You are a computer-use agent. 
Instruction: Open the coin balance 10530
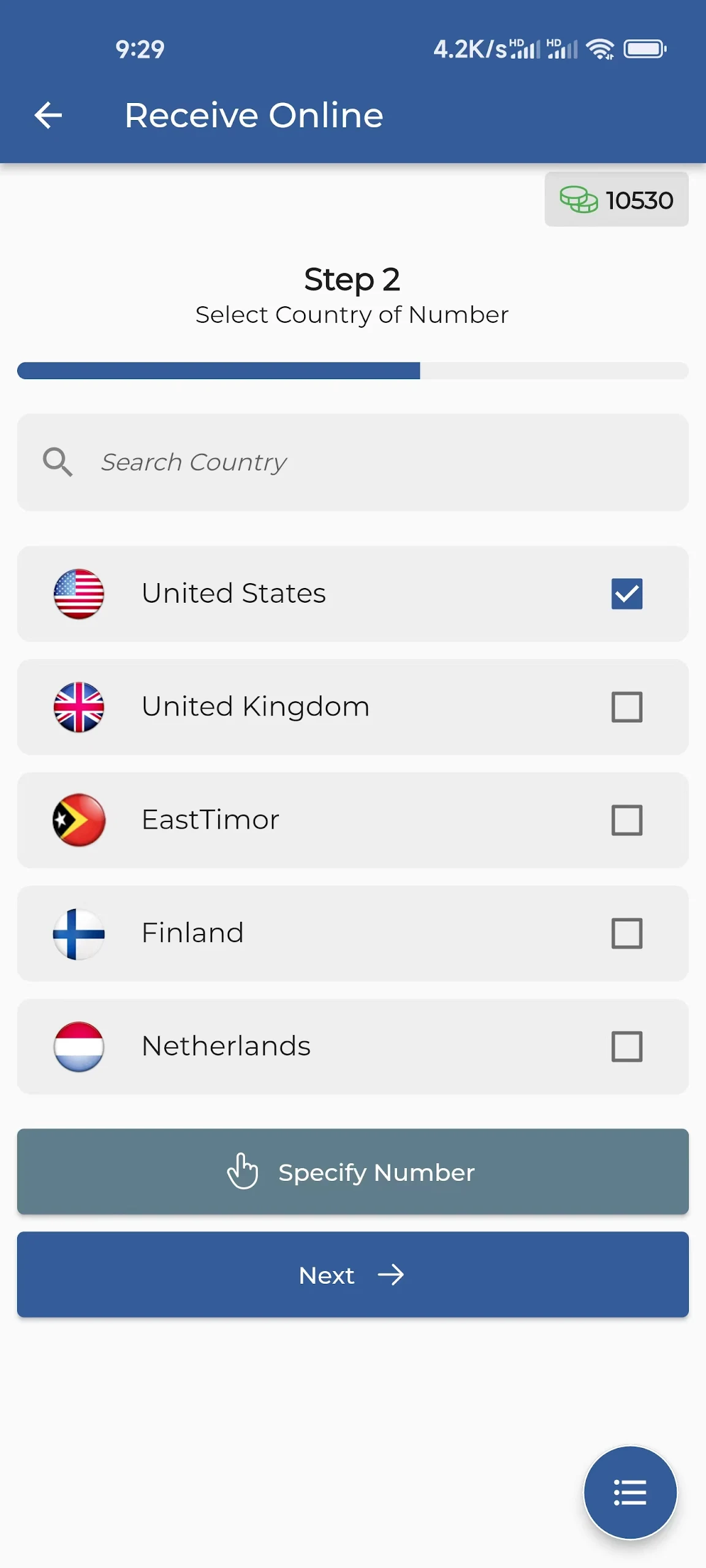tap(616, 200)
